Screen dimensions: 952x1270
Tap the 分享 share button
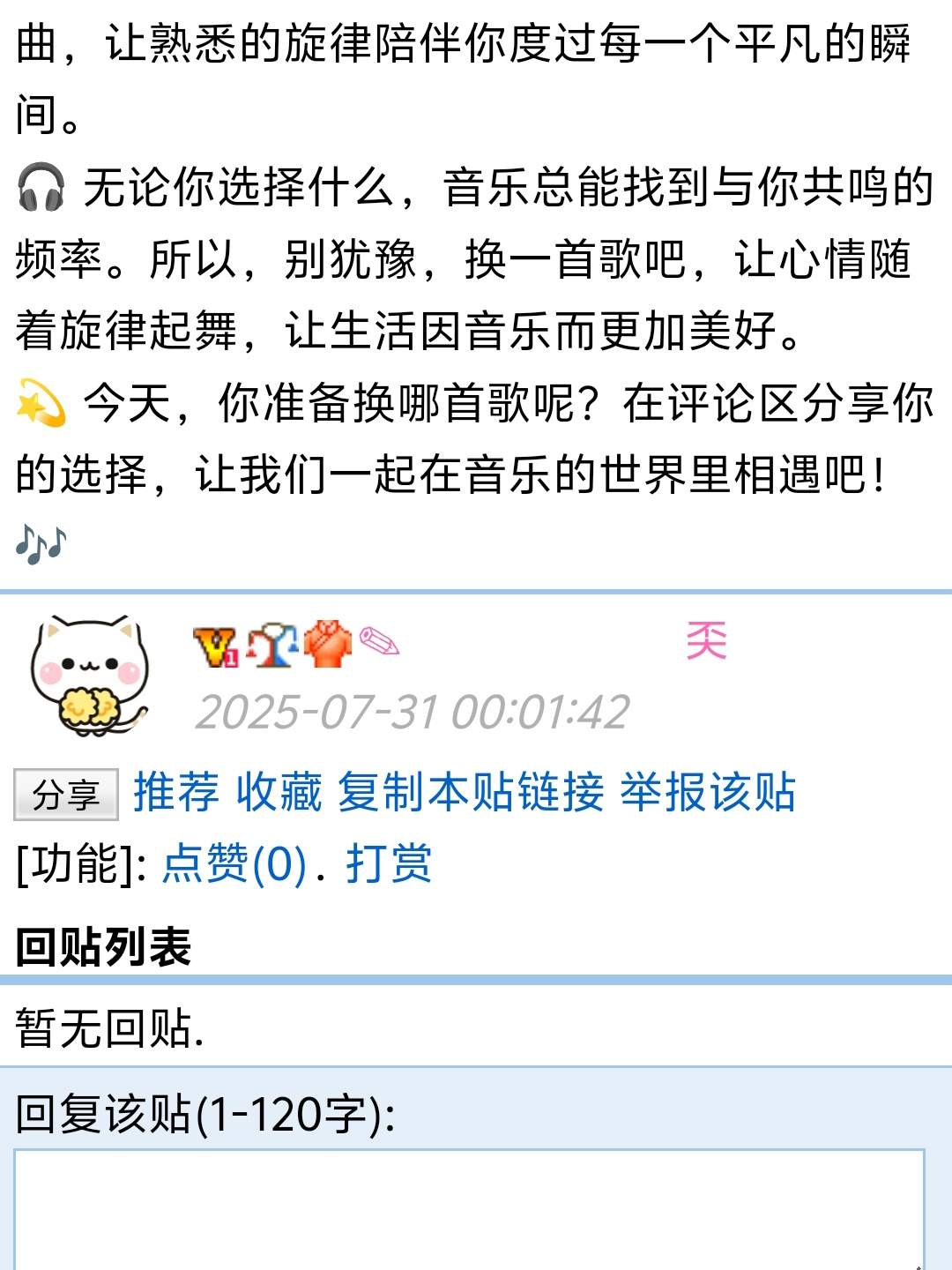point(66,795)
